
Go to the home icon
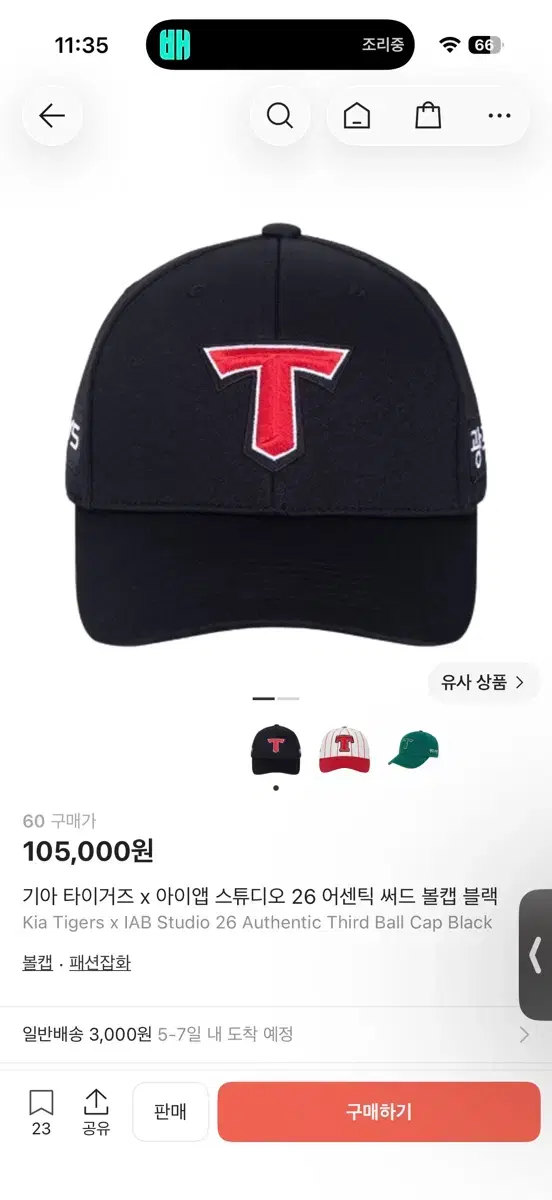click(x=356, y=116)
